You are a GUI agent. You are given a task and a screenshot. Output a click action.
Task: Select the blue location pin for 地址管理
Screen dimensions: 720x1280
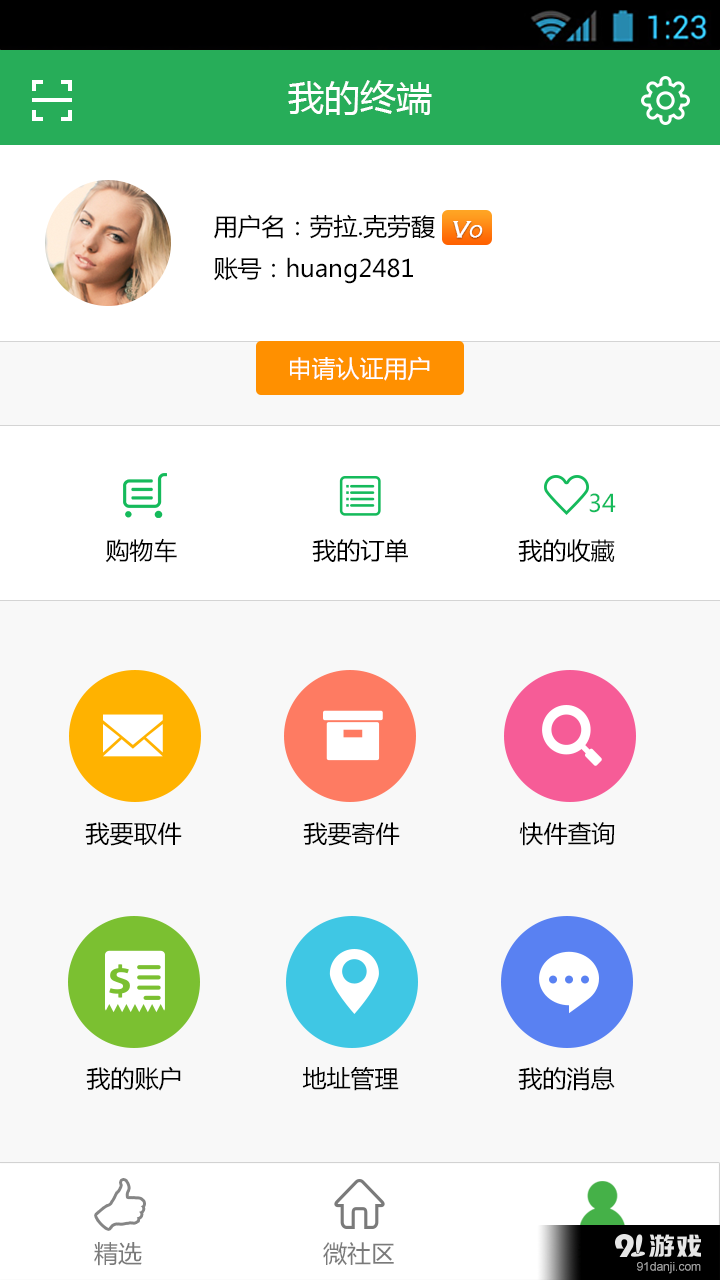(x=352, y=981)
